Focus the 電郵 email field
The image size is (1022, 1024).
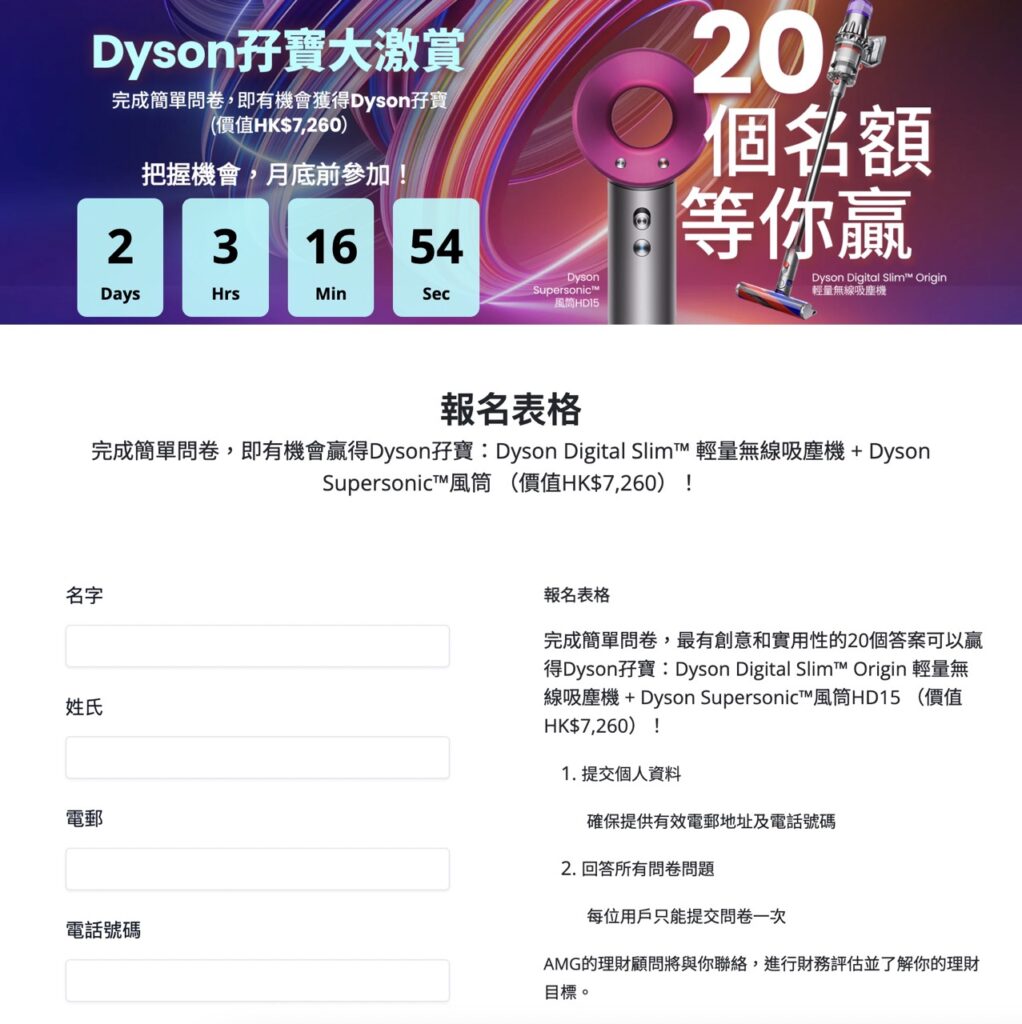click(x=257, y=869)
